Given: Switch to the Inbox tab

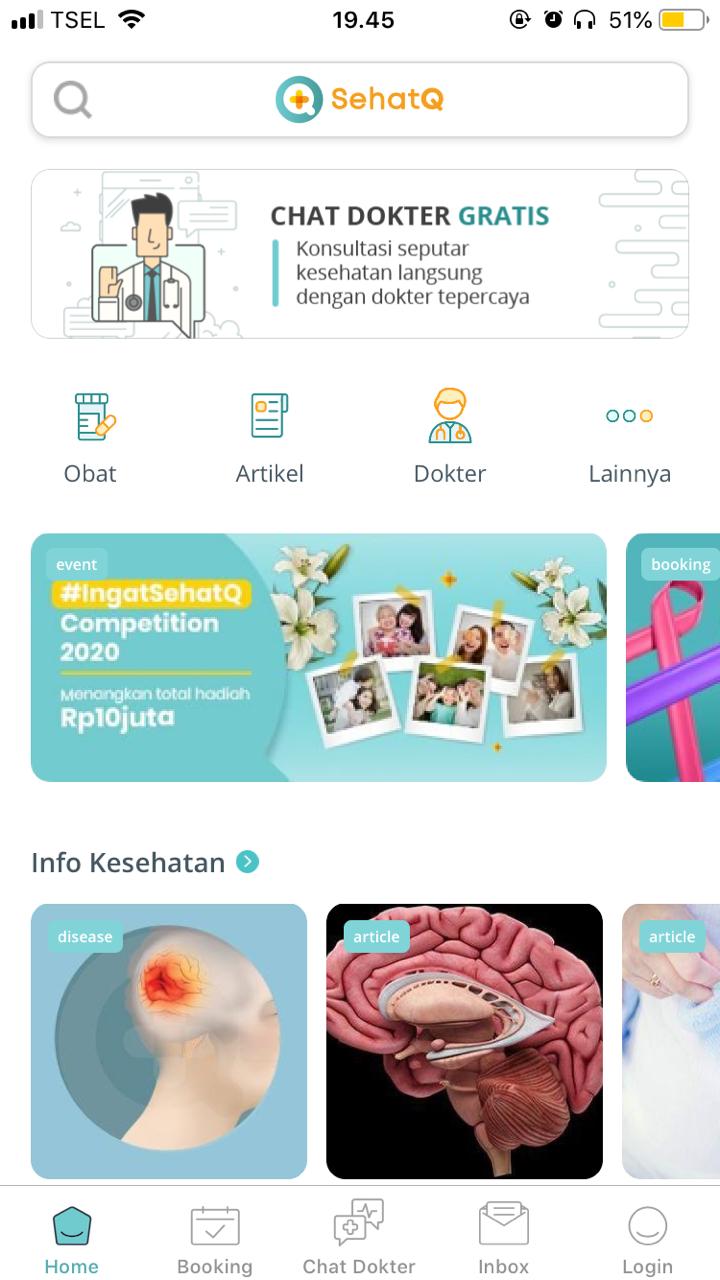Looking at the screenshot, I should tap(503, 1238).
